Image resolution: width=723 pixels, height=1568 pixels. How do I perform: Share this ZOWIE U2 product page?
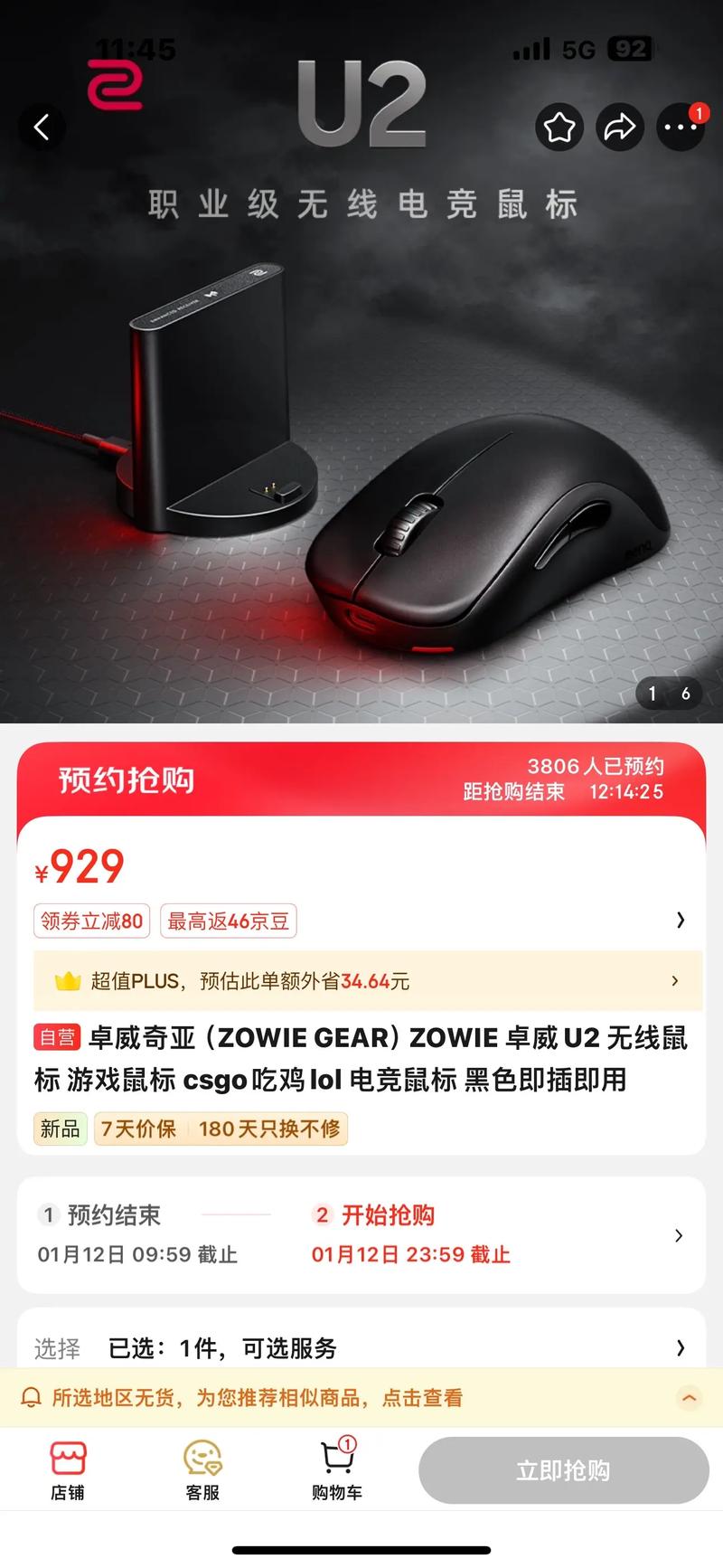[x=620, y=128]
